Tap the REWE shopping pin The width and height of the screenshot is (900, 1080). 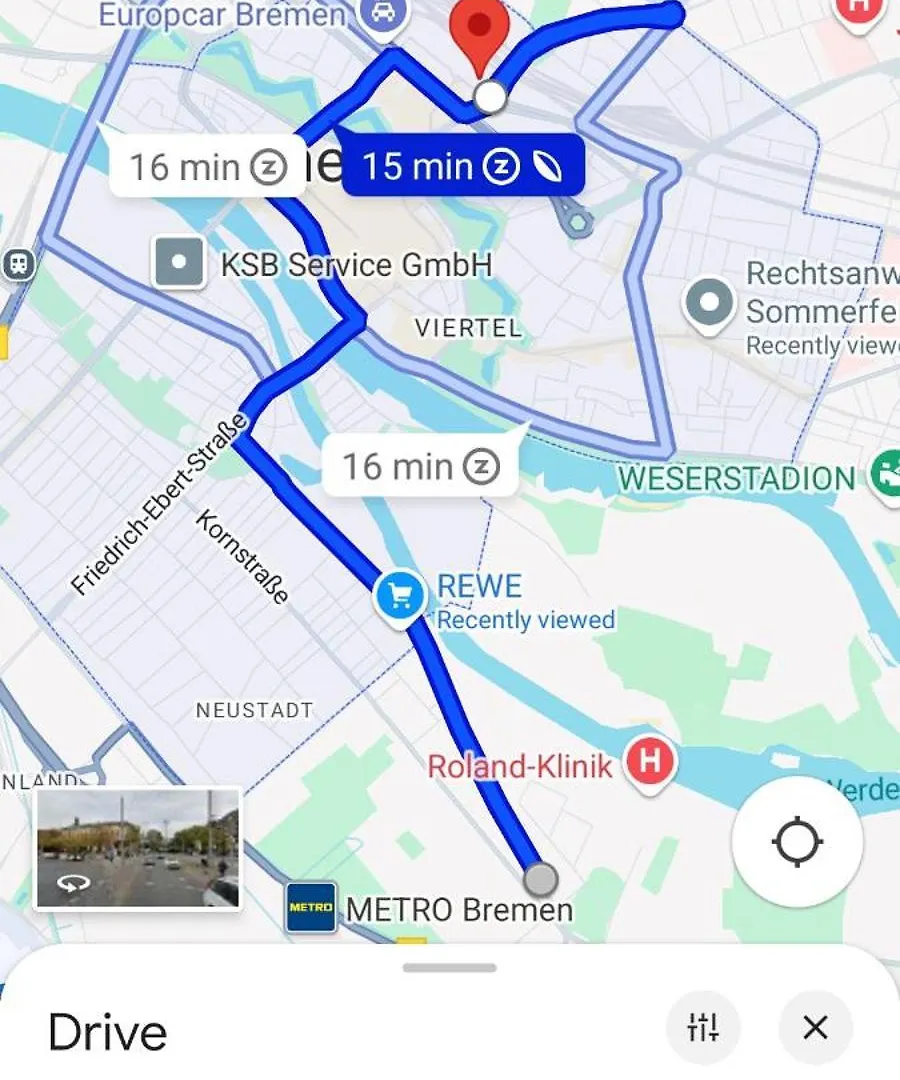tap(401, 597)
